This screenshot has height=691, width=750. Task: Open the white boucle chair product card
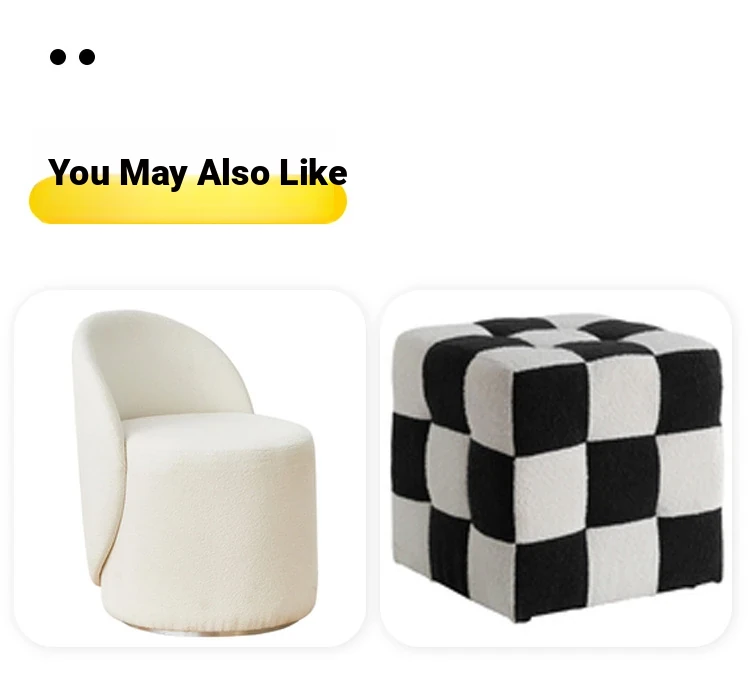(x=190, y=468)
